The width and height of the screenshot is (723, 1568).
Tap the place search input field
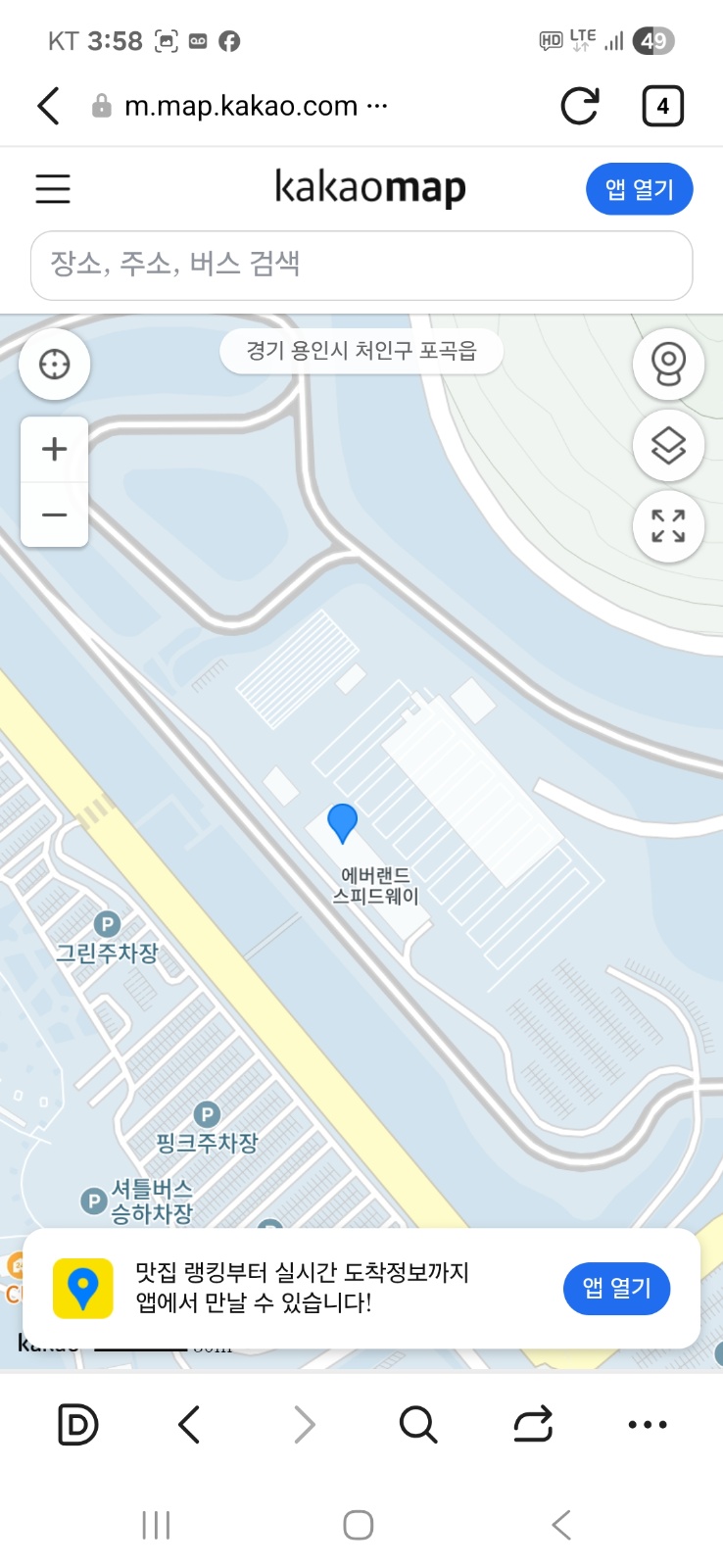coord(361,266)
